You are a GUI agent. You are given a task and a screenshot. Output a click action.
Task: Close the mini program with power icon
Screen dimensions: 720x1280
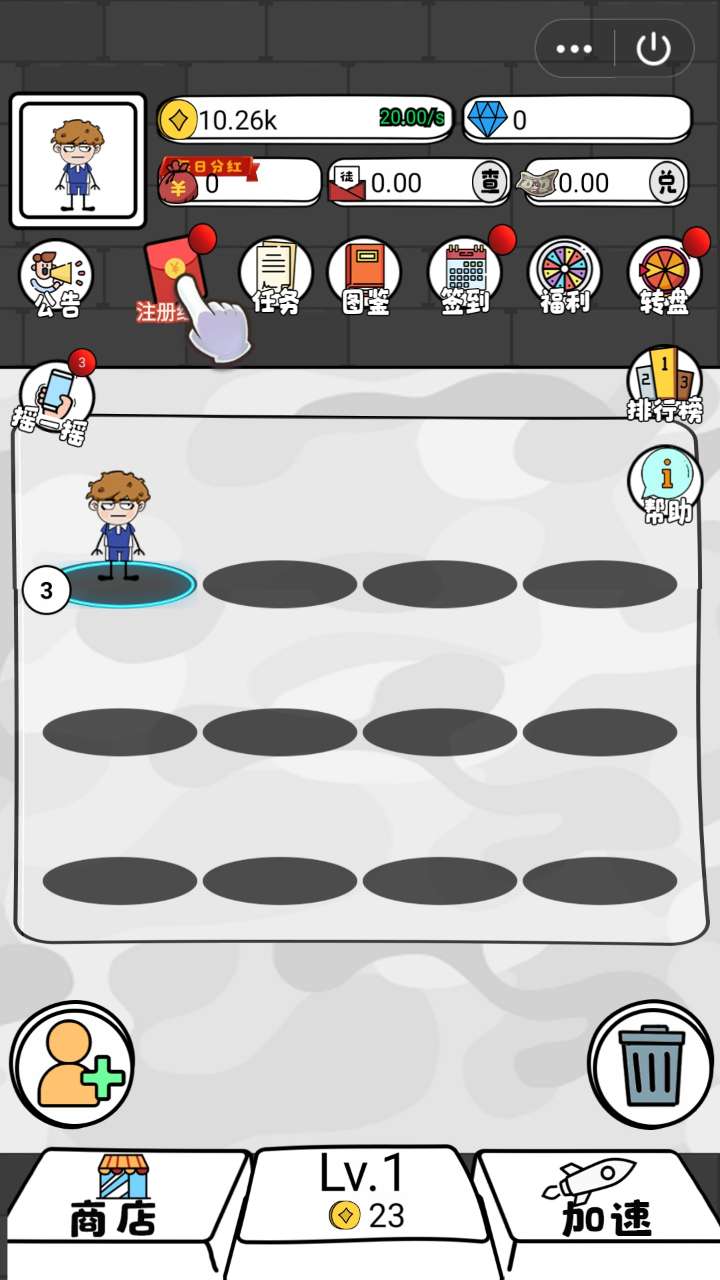653,49
